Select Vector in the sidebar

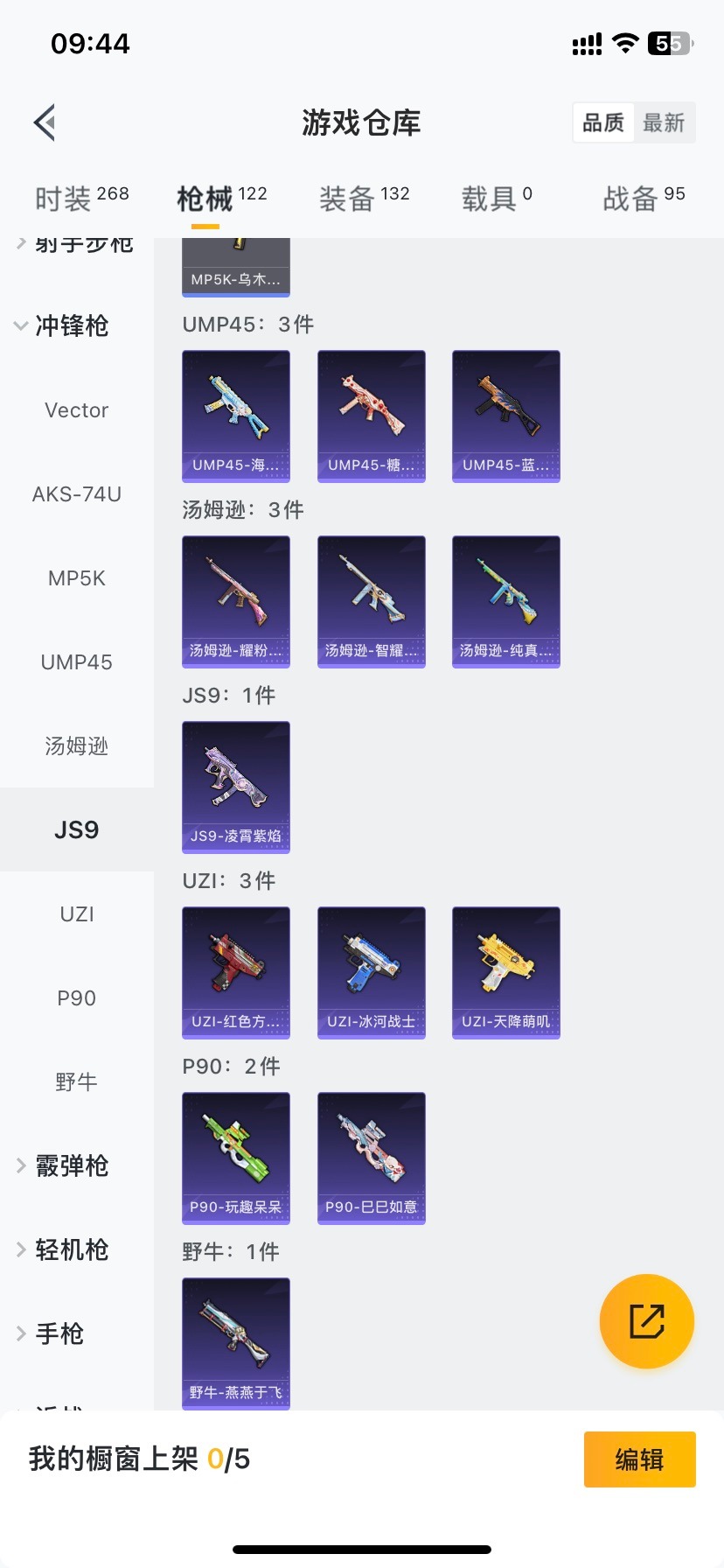pos(77,410)
